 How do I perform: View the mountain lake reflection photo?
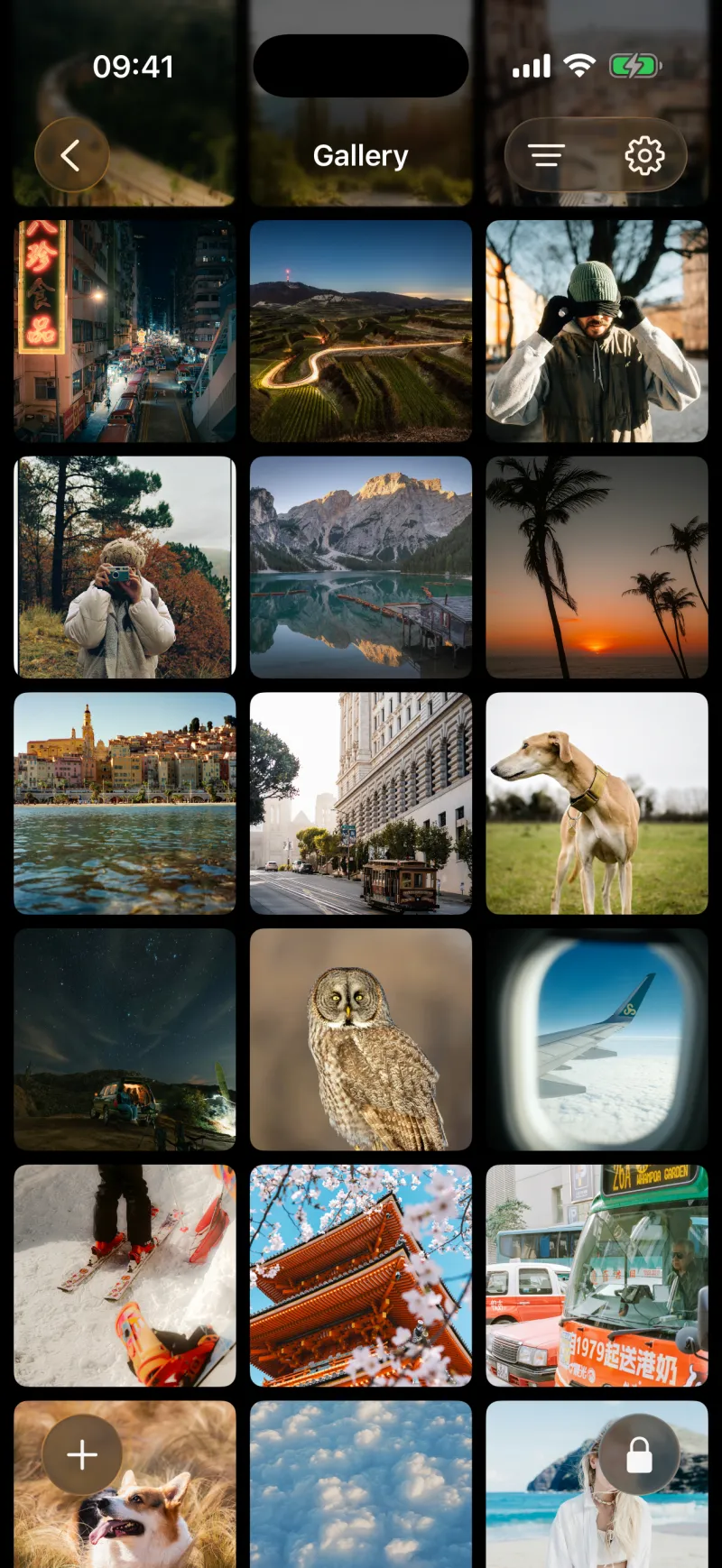pyautogui.click(x=360, y=567)
